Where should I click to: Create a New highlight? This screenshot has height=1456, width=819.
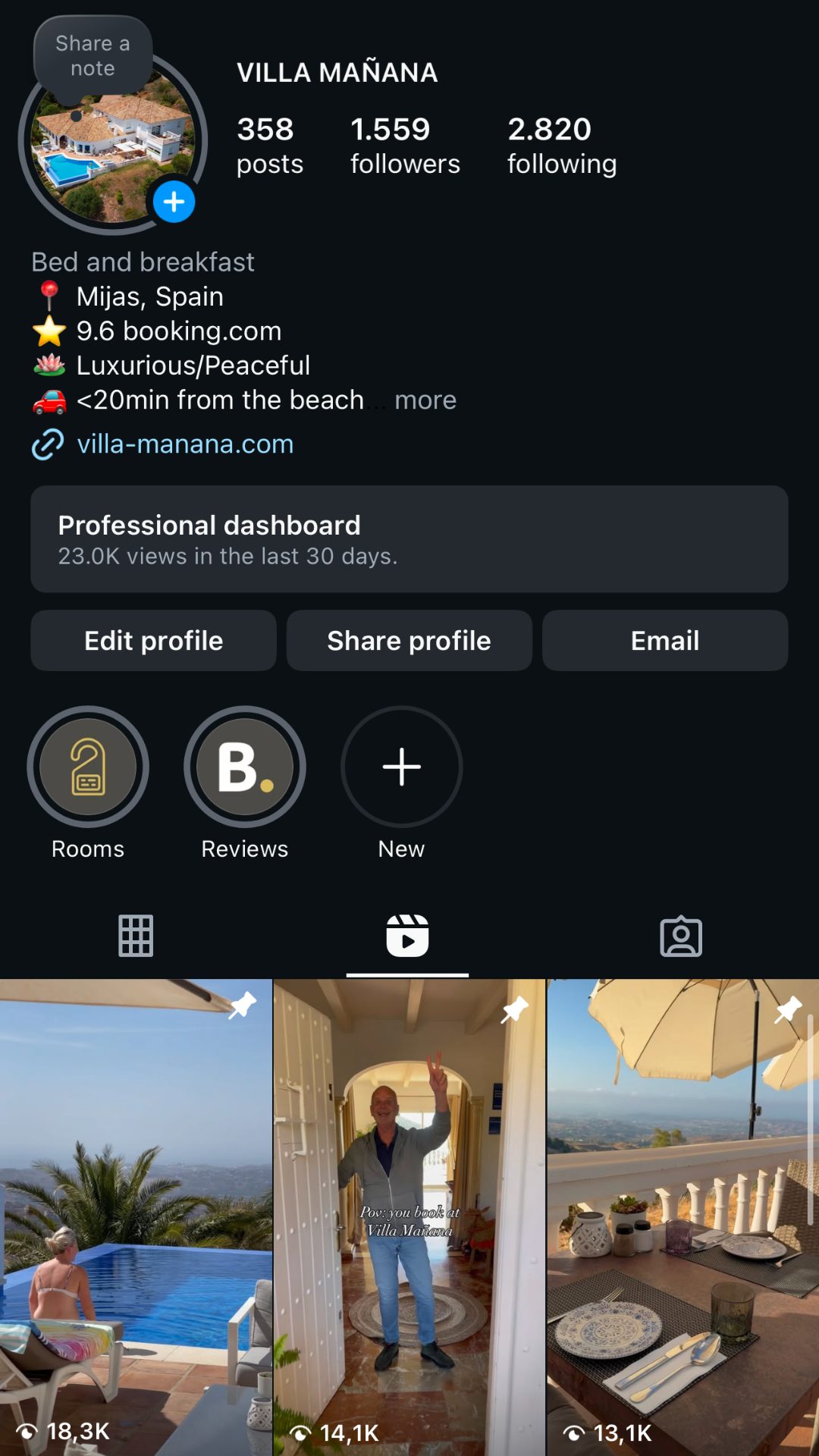click(x=401, y=767)
